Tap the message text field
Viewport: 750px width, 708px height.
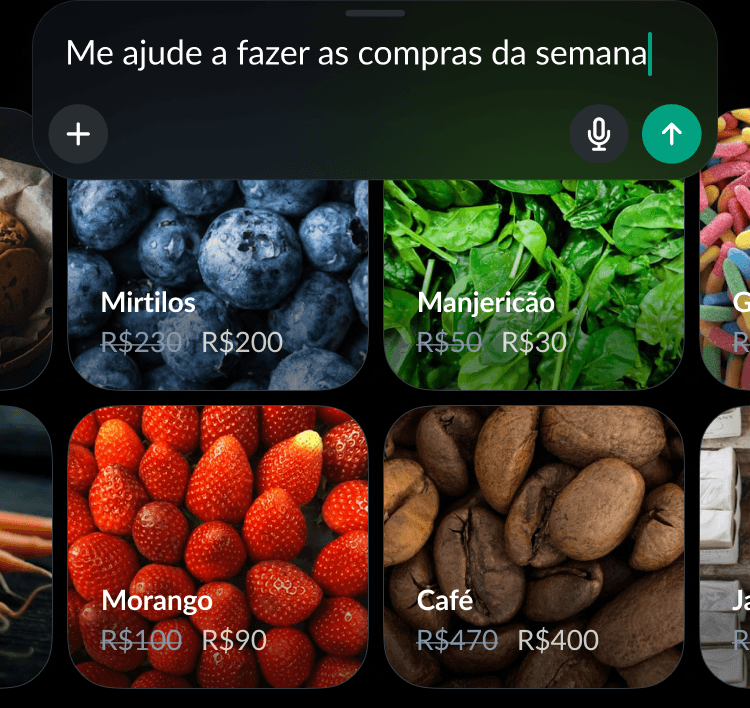point(356,53)
